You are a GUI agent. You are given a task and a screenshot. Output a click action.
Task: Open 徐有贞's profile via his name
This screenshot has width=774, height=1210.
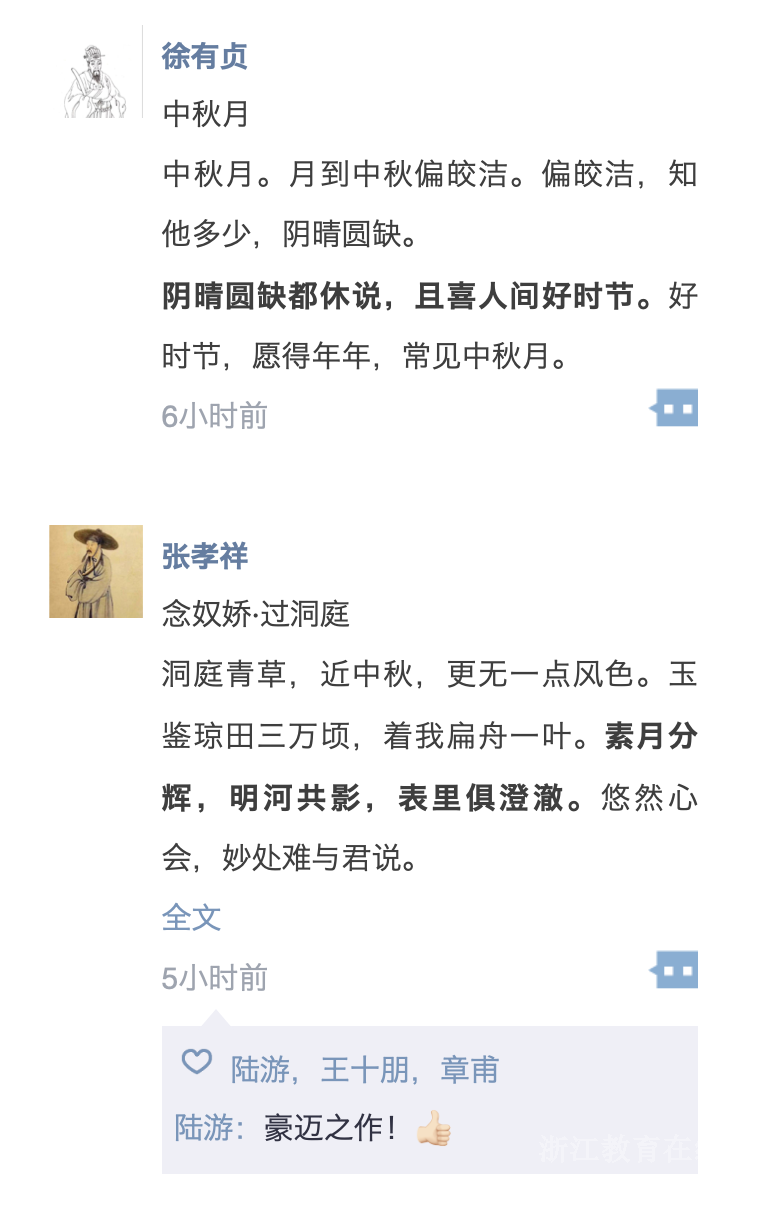point(204,56)
